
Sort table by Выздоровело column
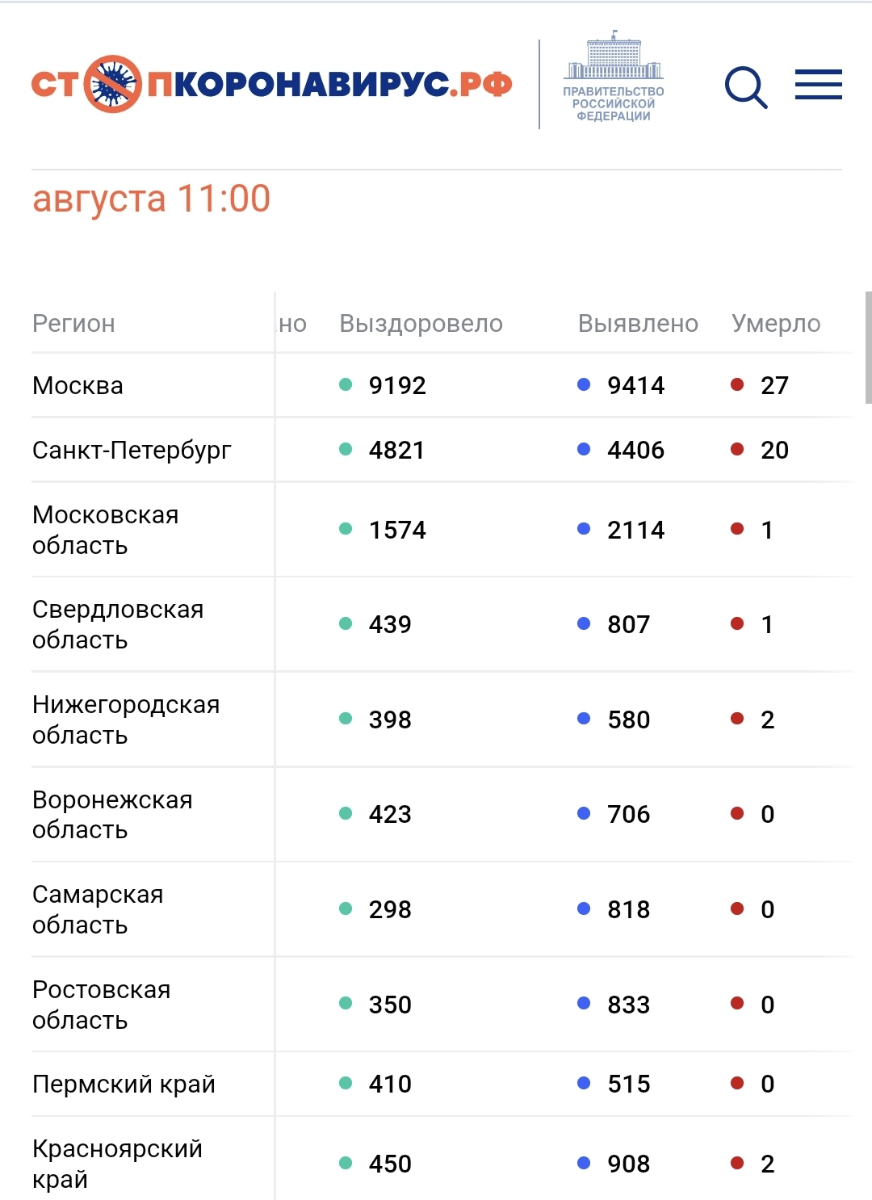[421, 324]
